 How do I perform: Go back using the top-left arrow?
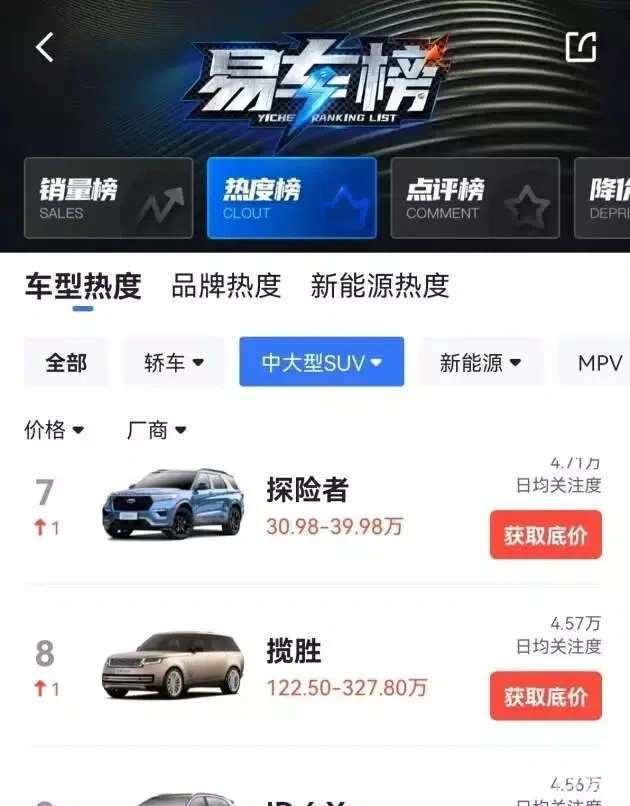point(44,46)
